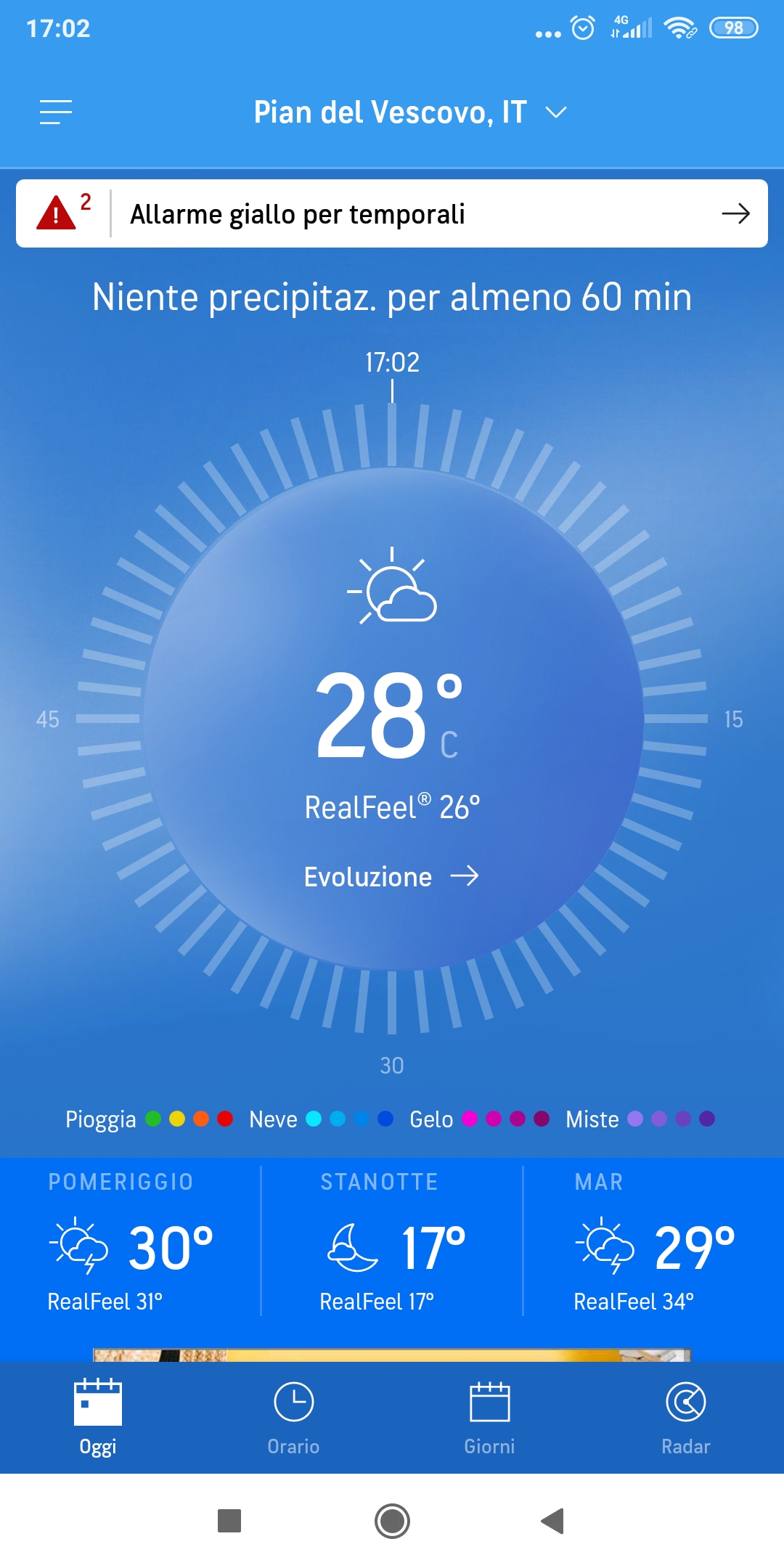Screen dimensions: 784x1568
Task: Tap the system home button
Action: [392, 1521]
